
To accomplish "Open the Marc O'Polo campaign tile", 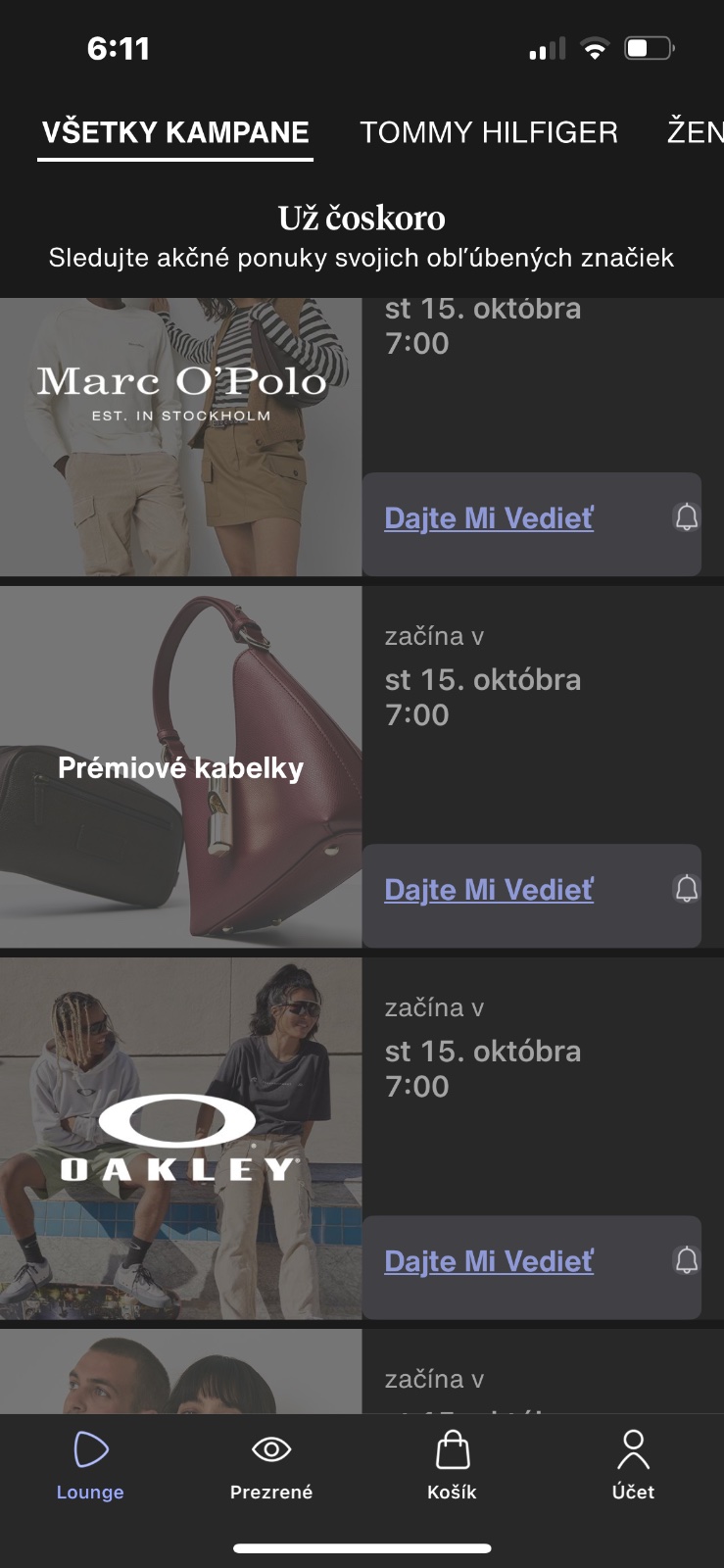I will coord(180,436).
